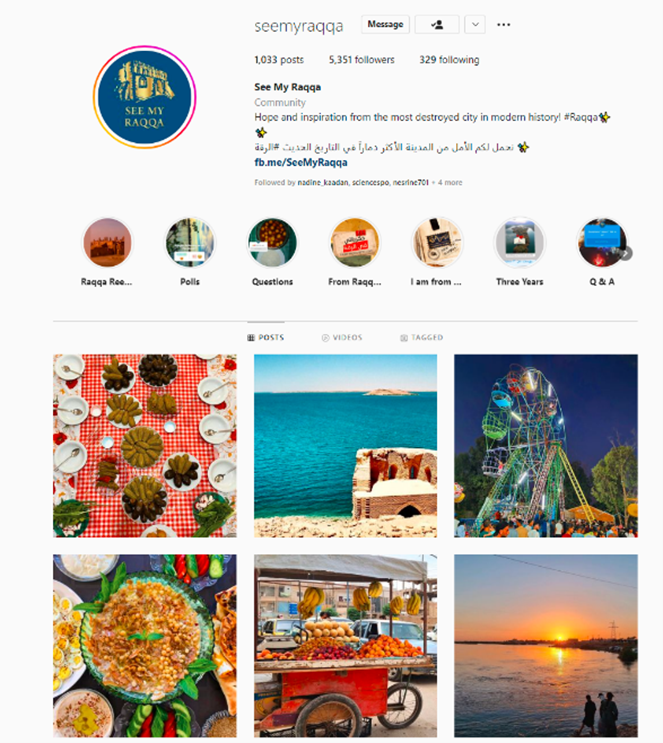The width and height of the screenshot is (663, 743).
Task: Open the Questions story highlight
Action: [x=272, y=243]
